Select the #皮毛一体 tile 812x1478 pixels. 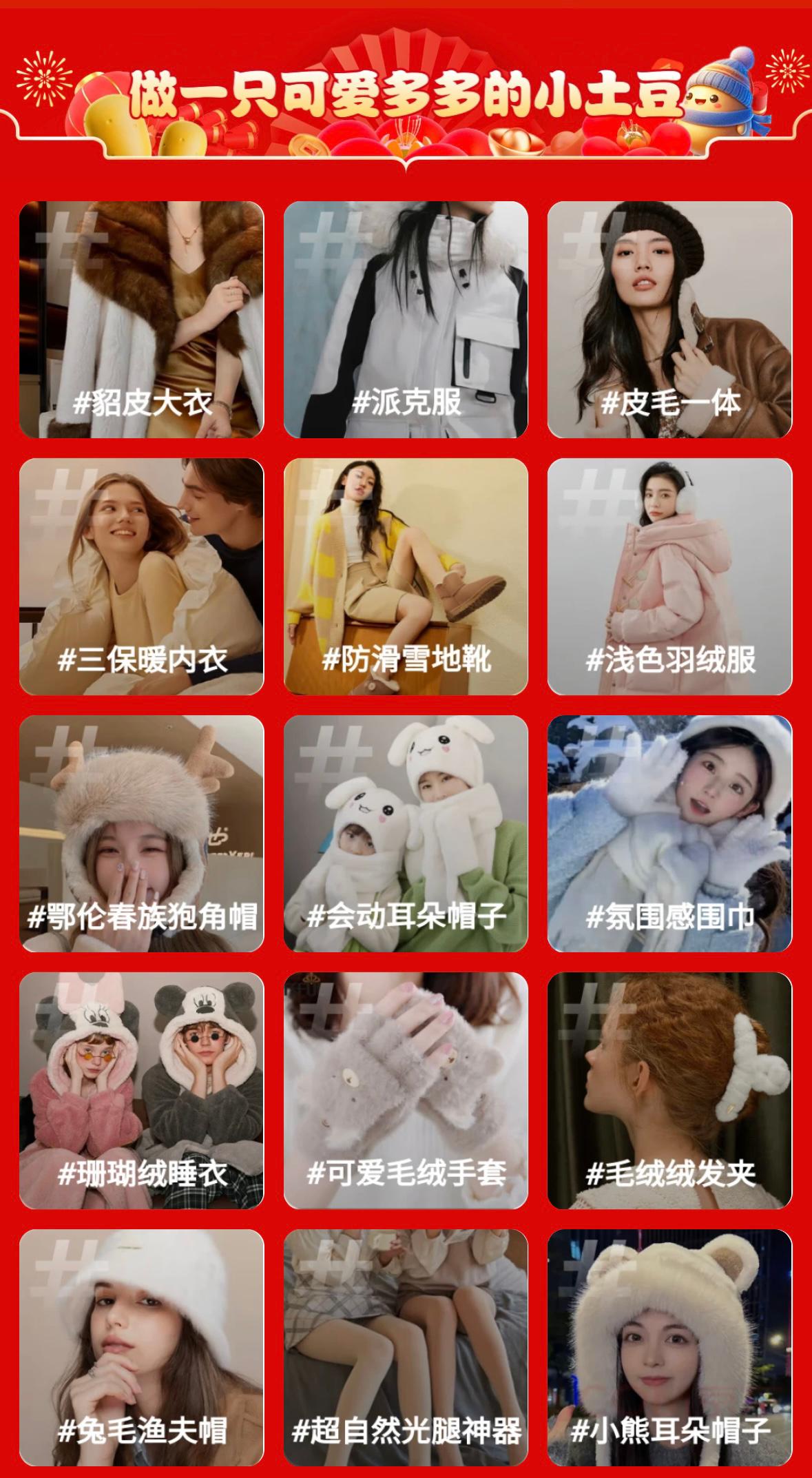pyautogui.click(x=669, y=320)
